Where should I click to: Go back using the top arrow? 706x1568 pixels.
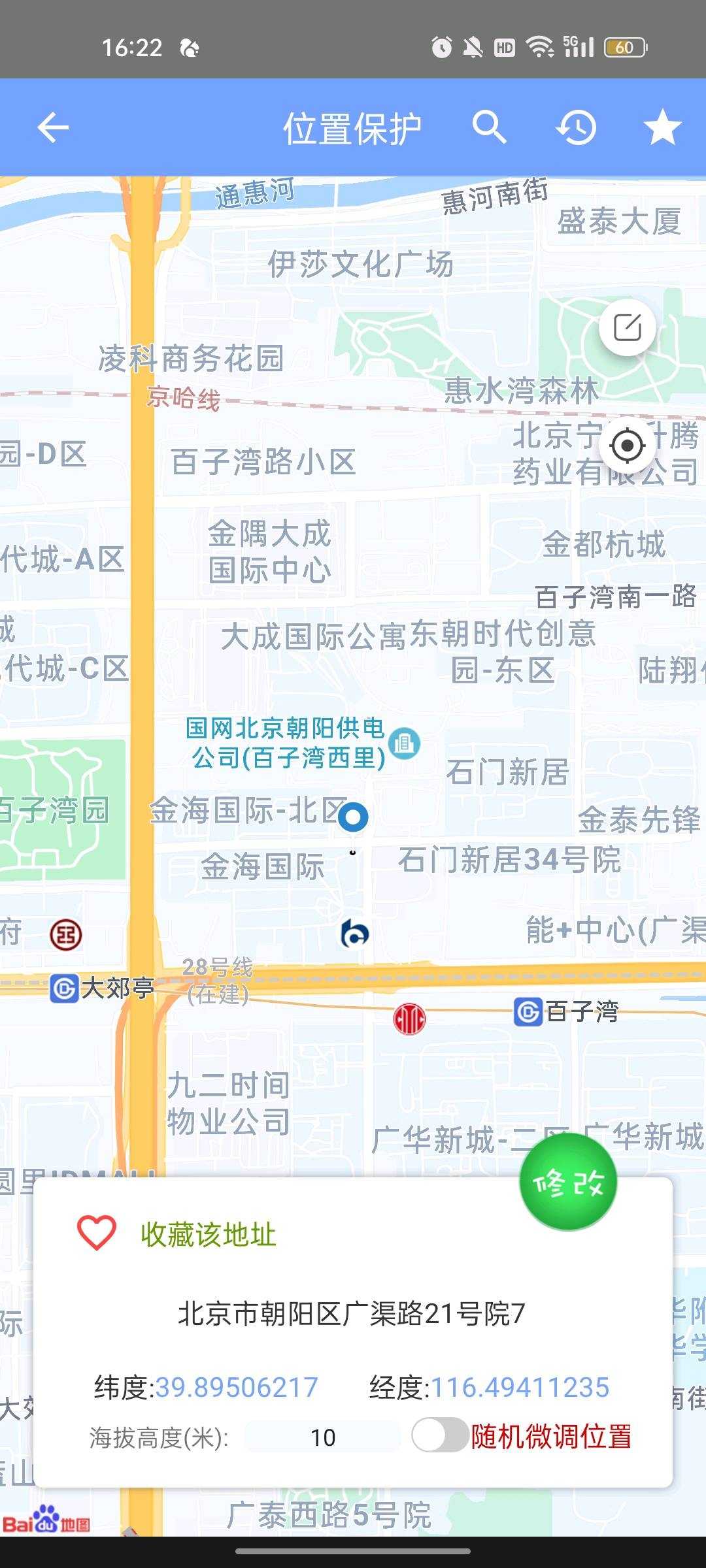pos(54,127)
